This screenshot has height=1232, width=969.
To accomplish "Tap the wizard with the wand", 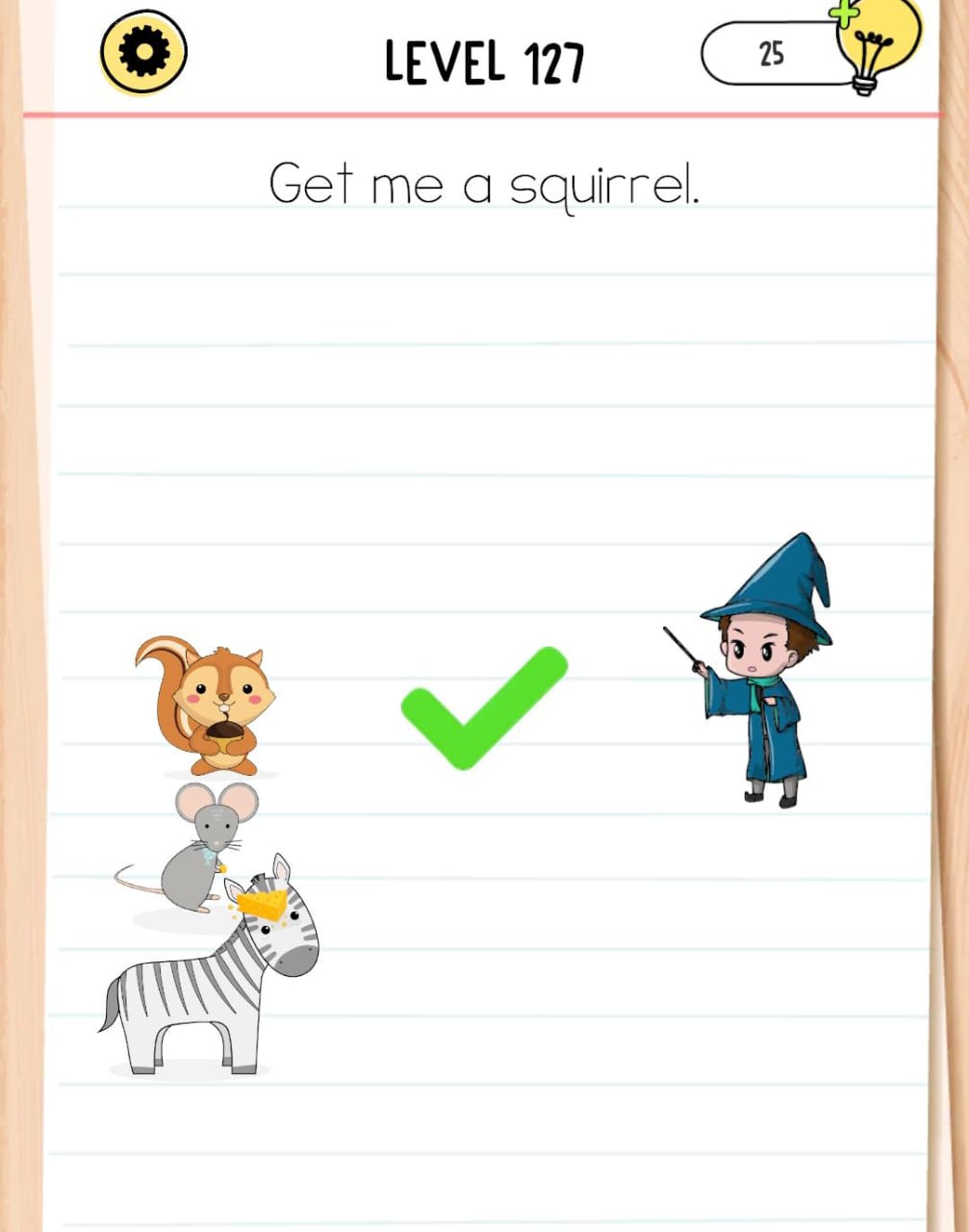I will pyautogui.click(x=762, y=676).
